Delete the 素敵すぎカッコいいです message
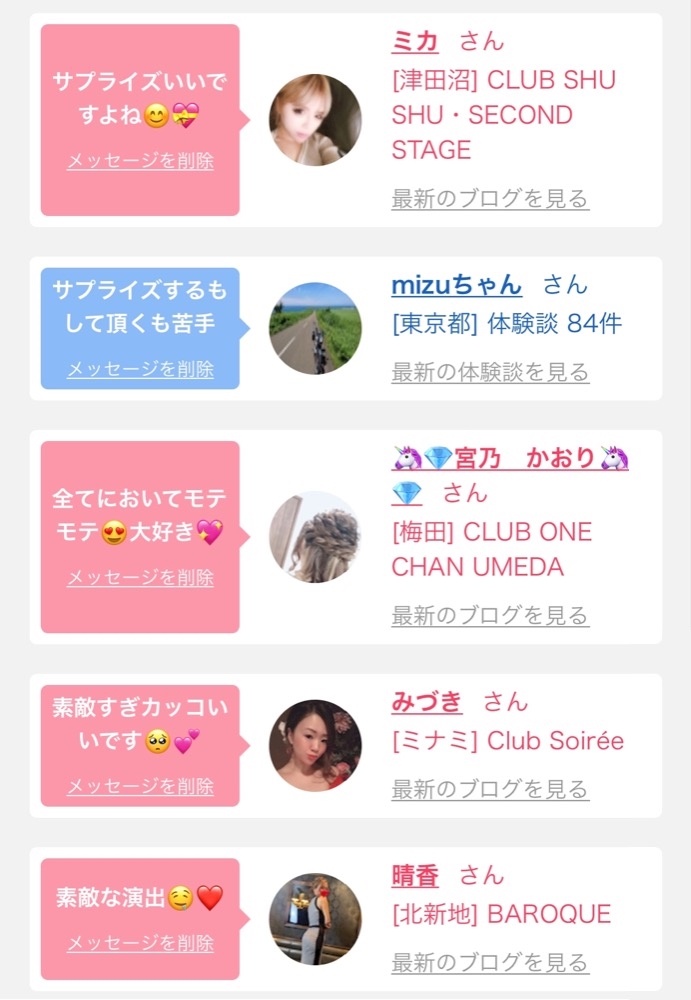 tap(140, 787)
